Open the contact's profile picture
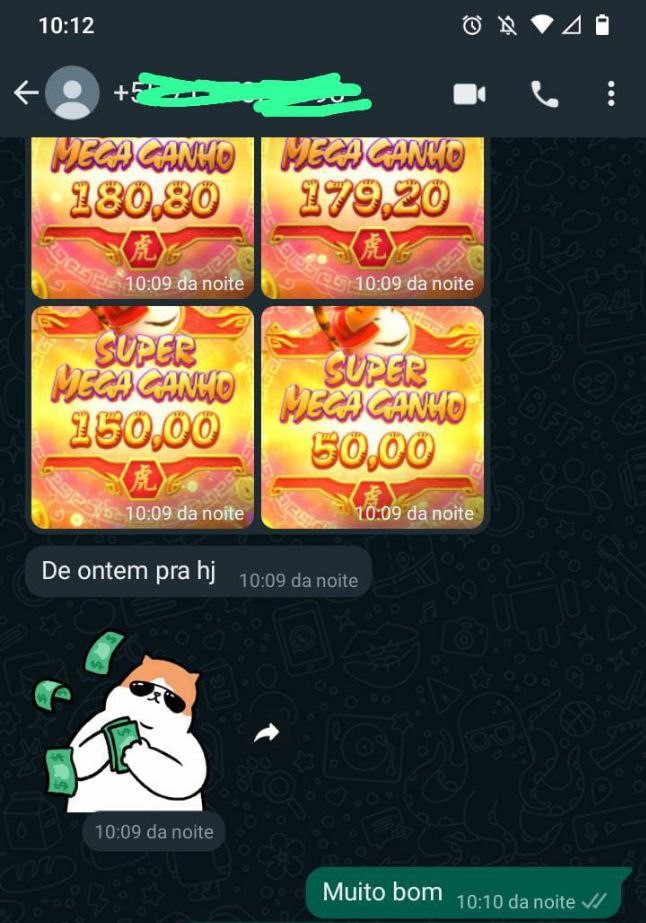The height and width of the screenshot is (923, 646). tap(73, 94)
